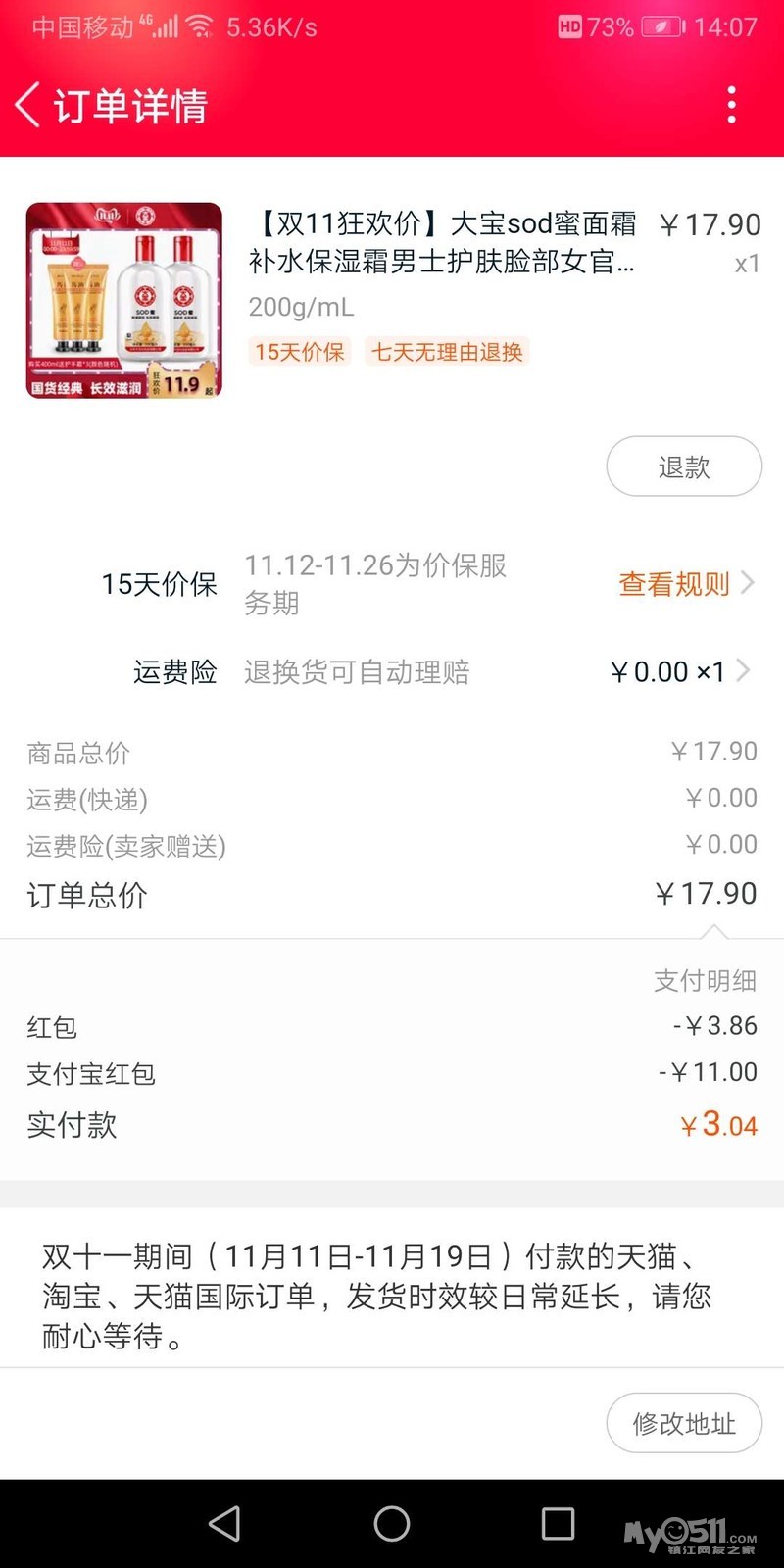Tap the 退款 refund button
784x1568 pixels.
point(684,466)
